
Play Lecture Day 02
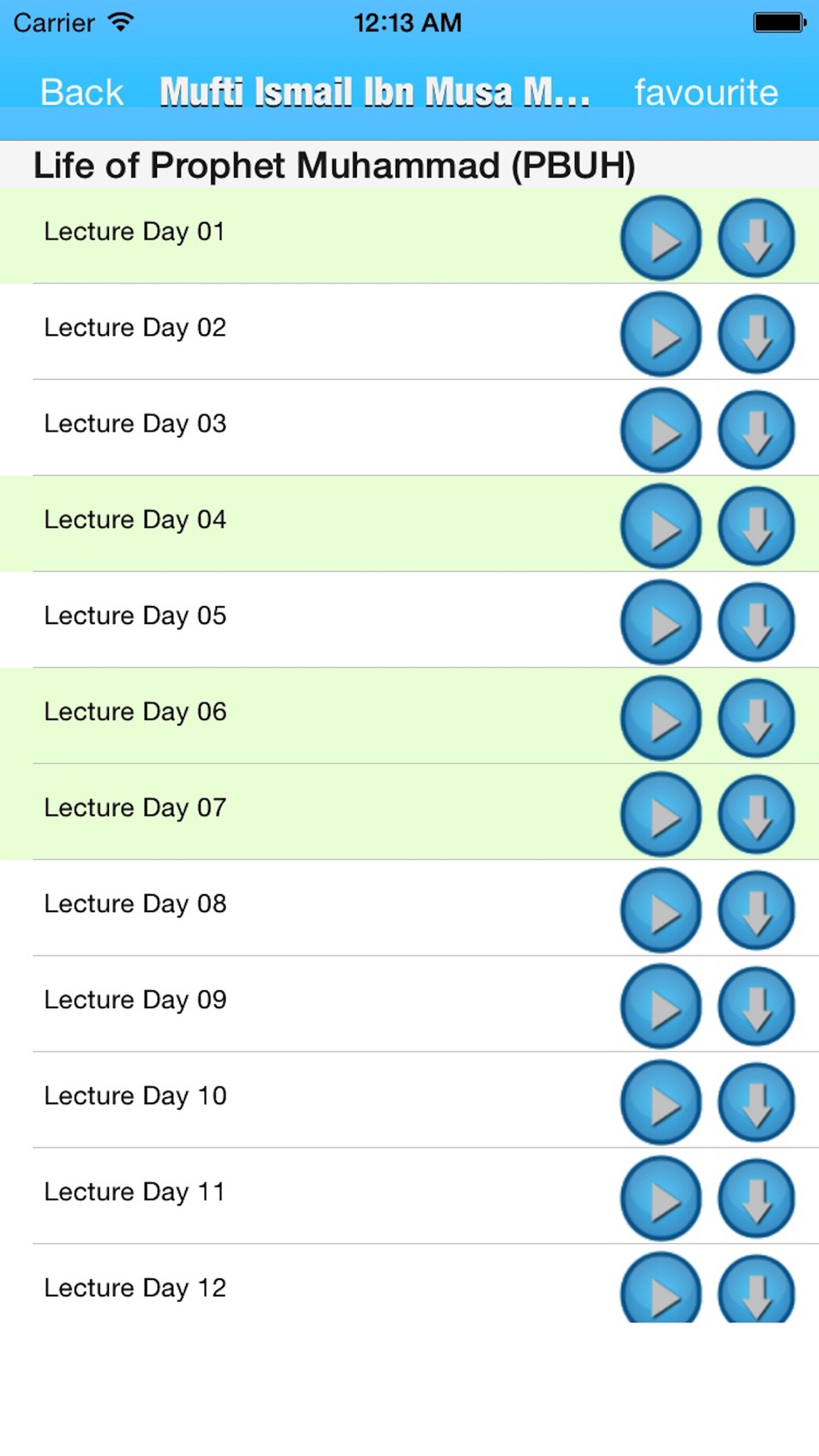click(x=661, y=334)
